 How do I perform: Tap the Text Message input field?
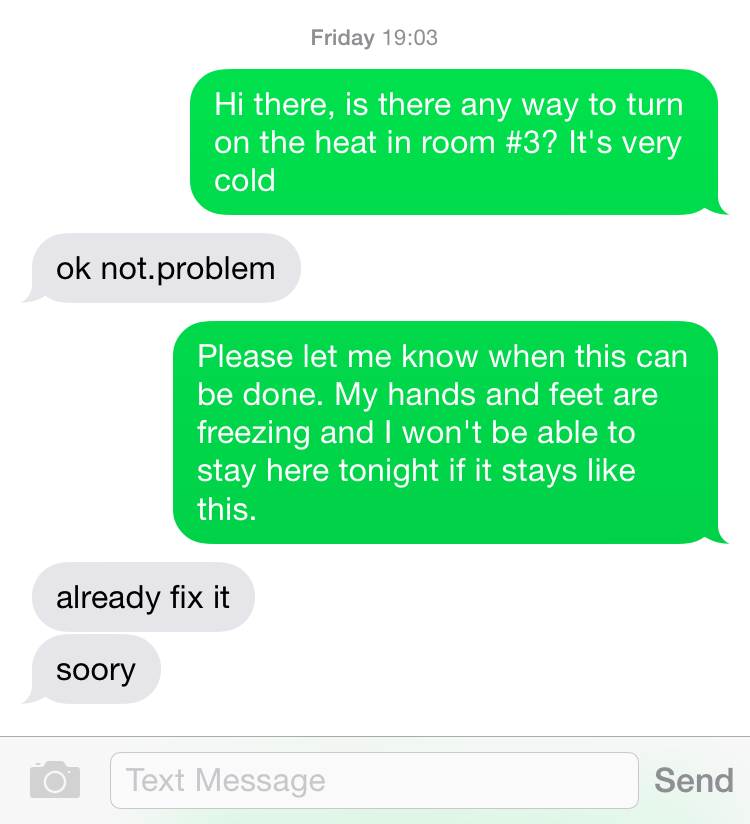373,780
